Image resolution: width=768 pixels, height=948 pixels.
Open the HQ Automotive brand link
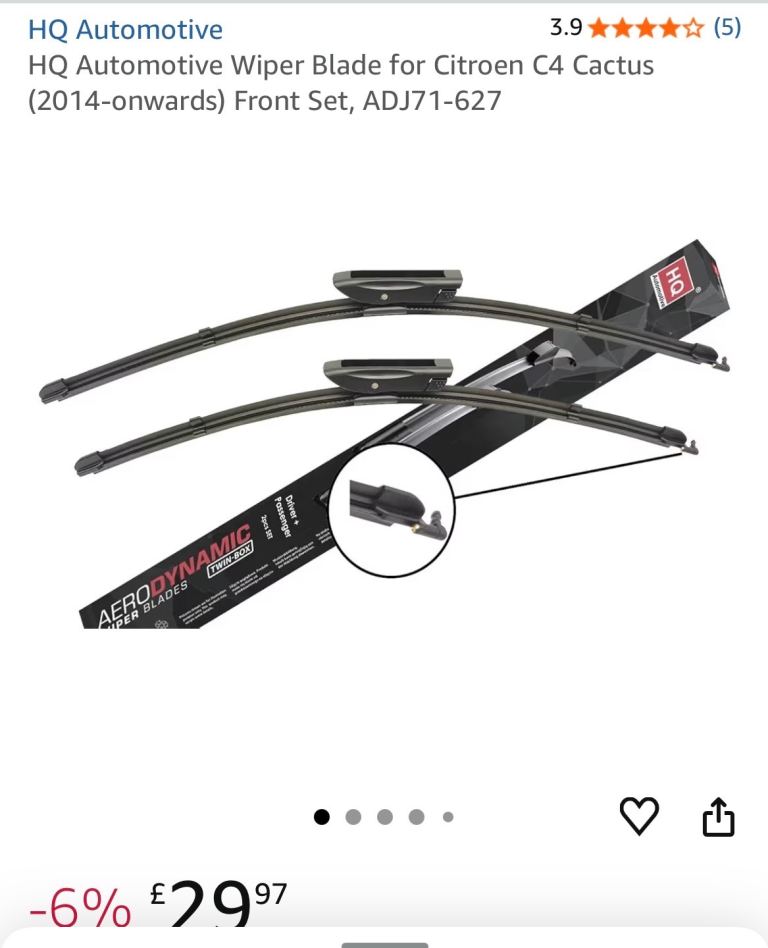coord(125,30)
